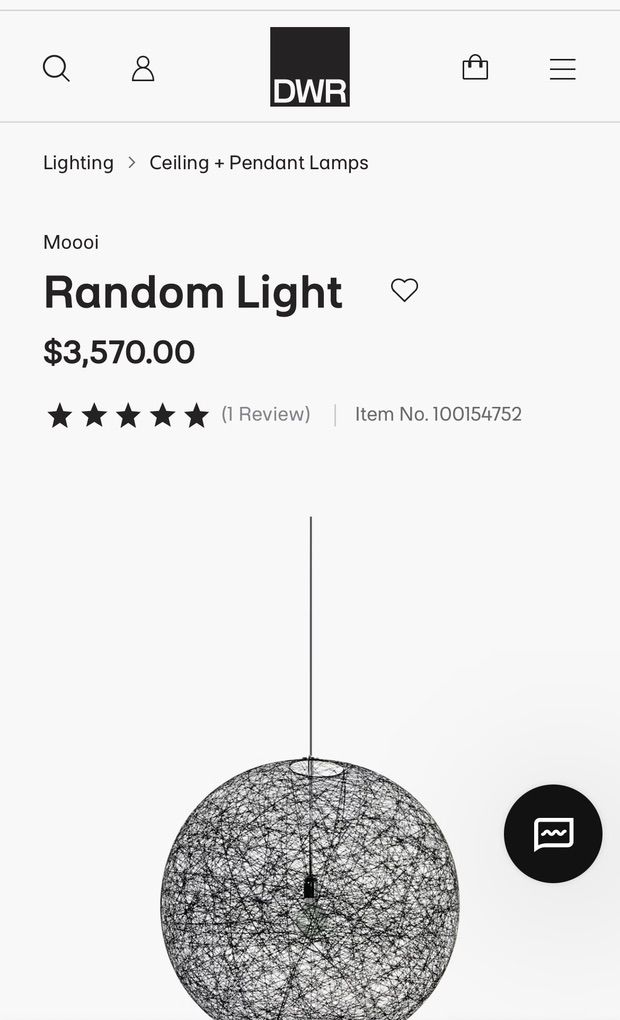Navigate to the Lighting breadcrumb

(x=78, y=163)
